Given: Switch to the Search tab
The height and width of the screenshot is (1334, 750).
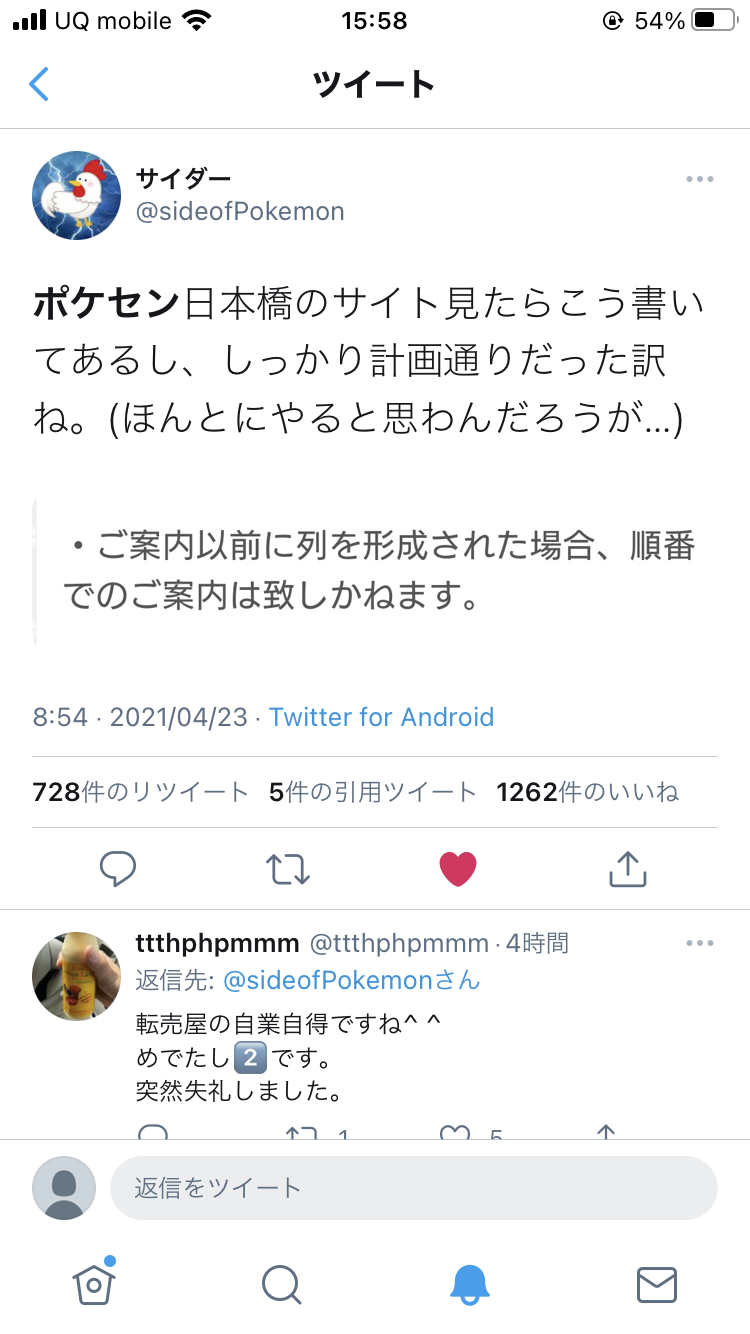Looking at the screenshot, I should (x=281, y=1284).
